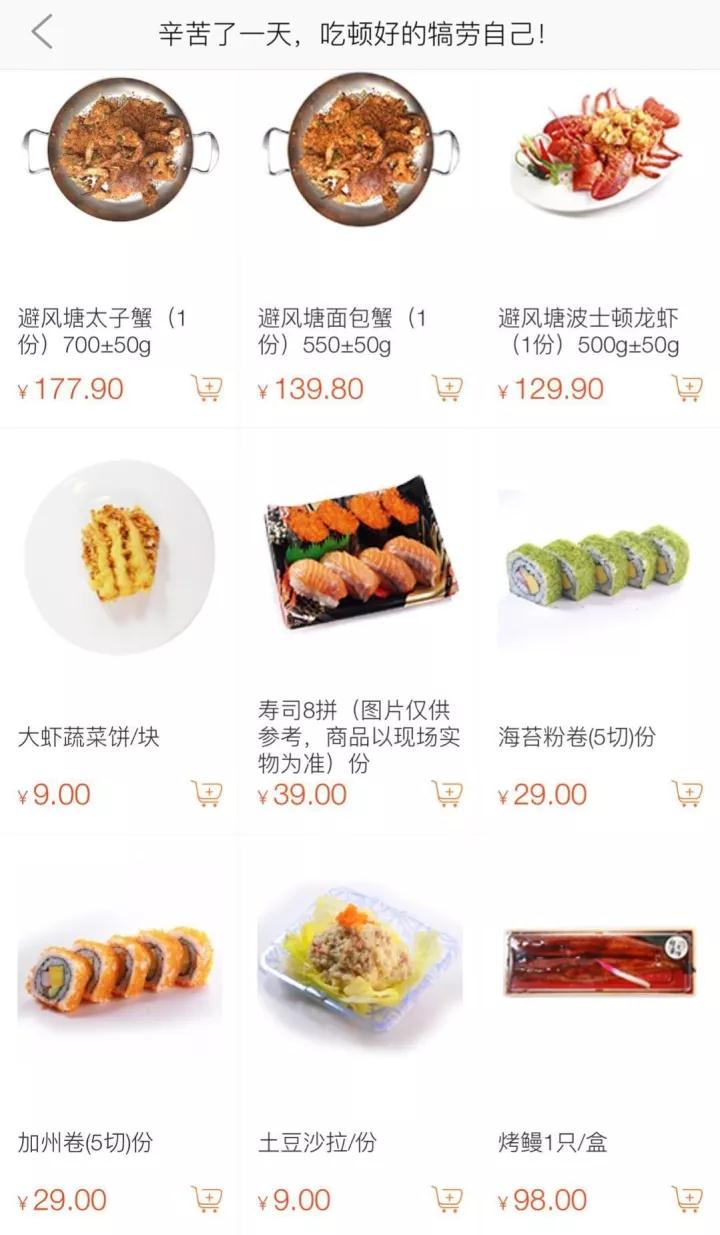This screenshot has width=720, height=1235.
Task: Open the 加州卷 product picture
Action: (x=120, y=968)
